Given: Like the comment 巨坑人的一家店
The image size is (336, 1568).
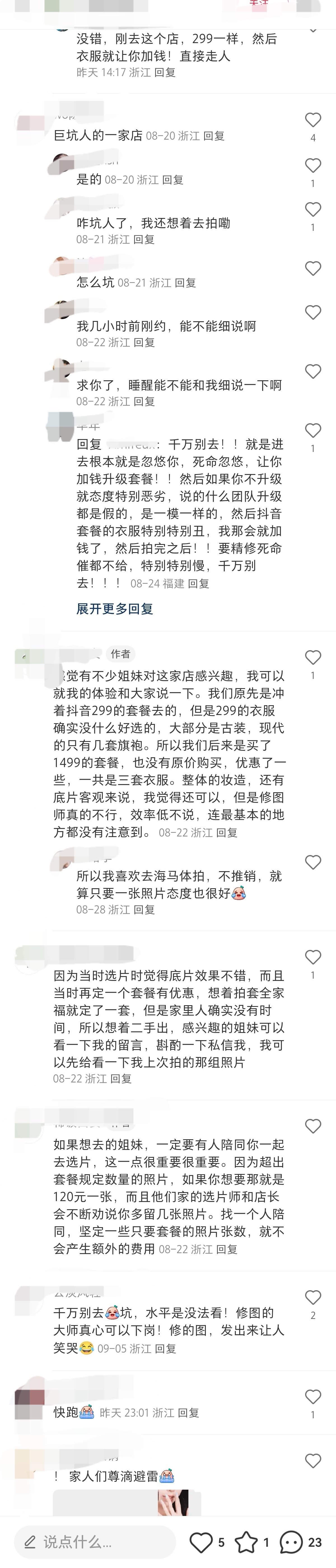Looking at the screenshot, I should click(x=313, y=120).
